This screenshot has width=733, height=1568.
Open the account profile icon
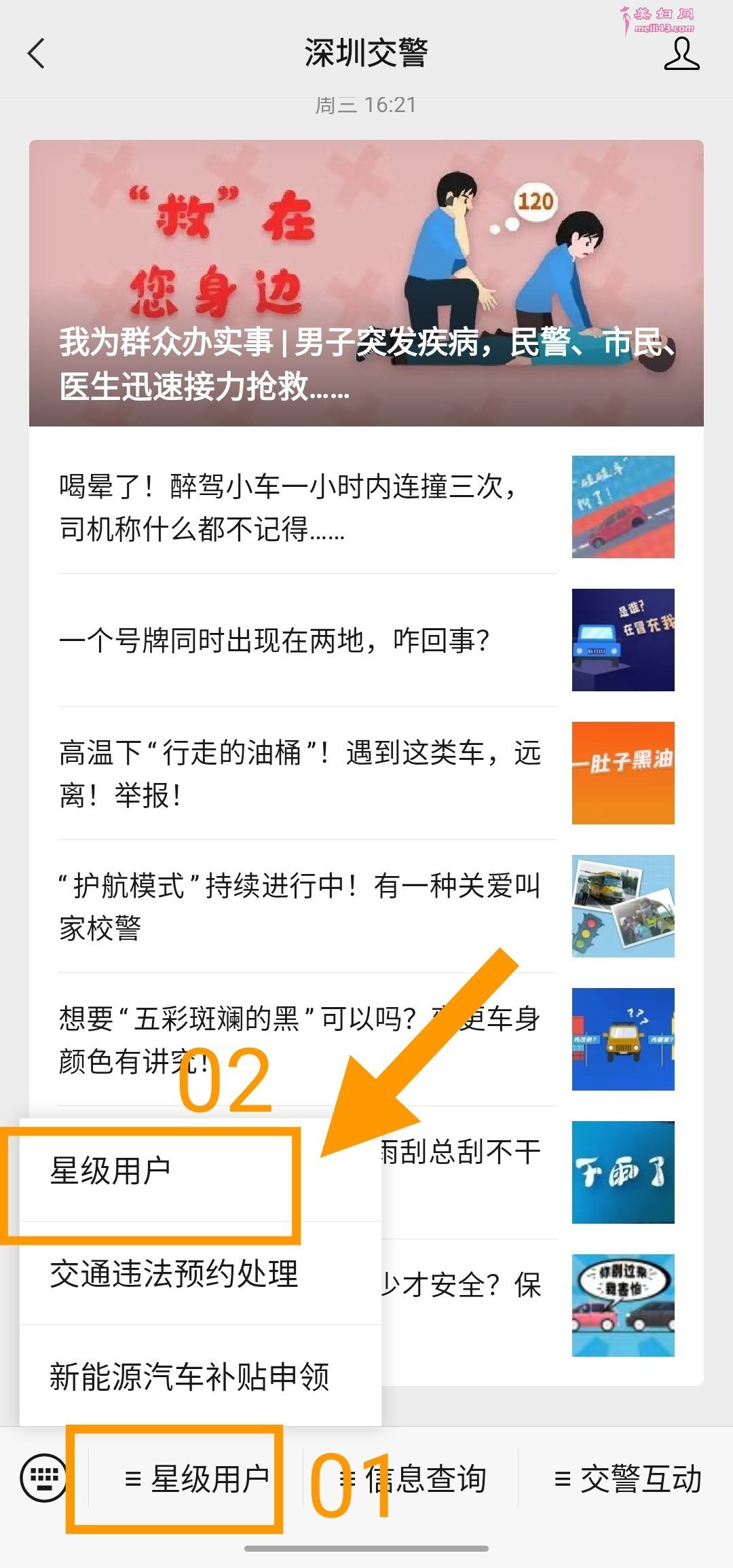(x=681, y=54)
